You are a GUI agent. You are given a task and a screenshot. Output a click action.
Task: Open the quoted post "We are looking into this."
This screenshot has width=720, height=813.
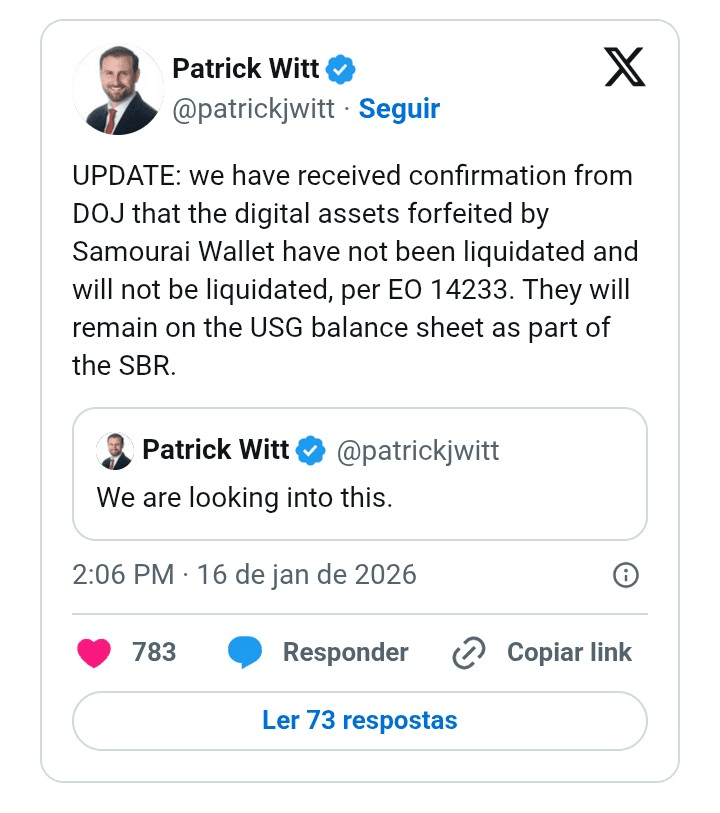(360, 474)
